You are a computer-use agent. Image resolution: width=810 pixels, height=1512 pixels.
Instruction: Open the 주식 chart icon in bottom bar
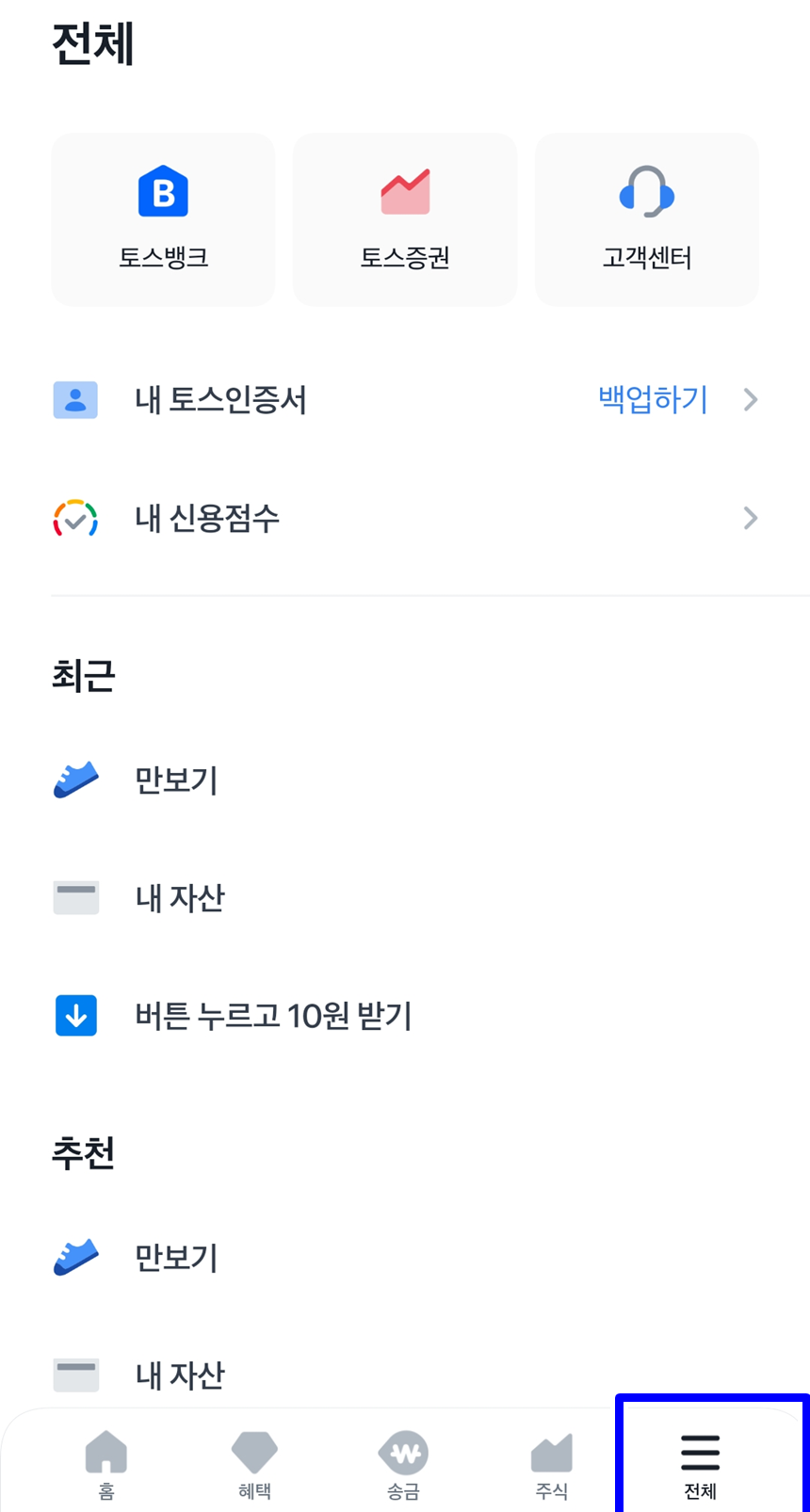[x=551, y=1455]
